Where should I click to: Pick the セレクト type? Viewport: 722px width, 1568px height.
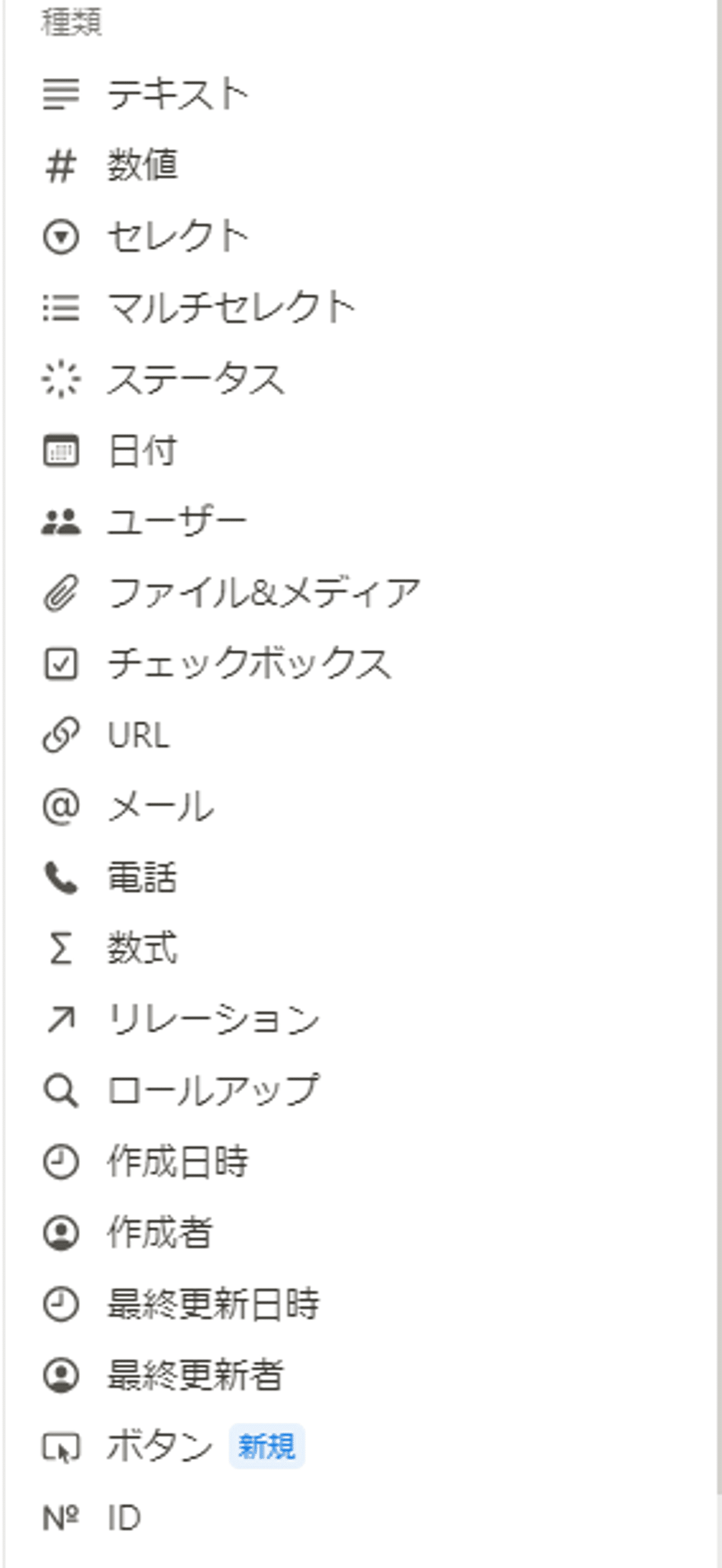click(177, 237)
